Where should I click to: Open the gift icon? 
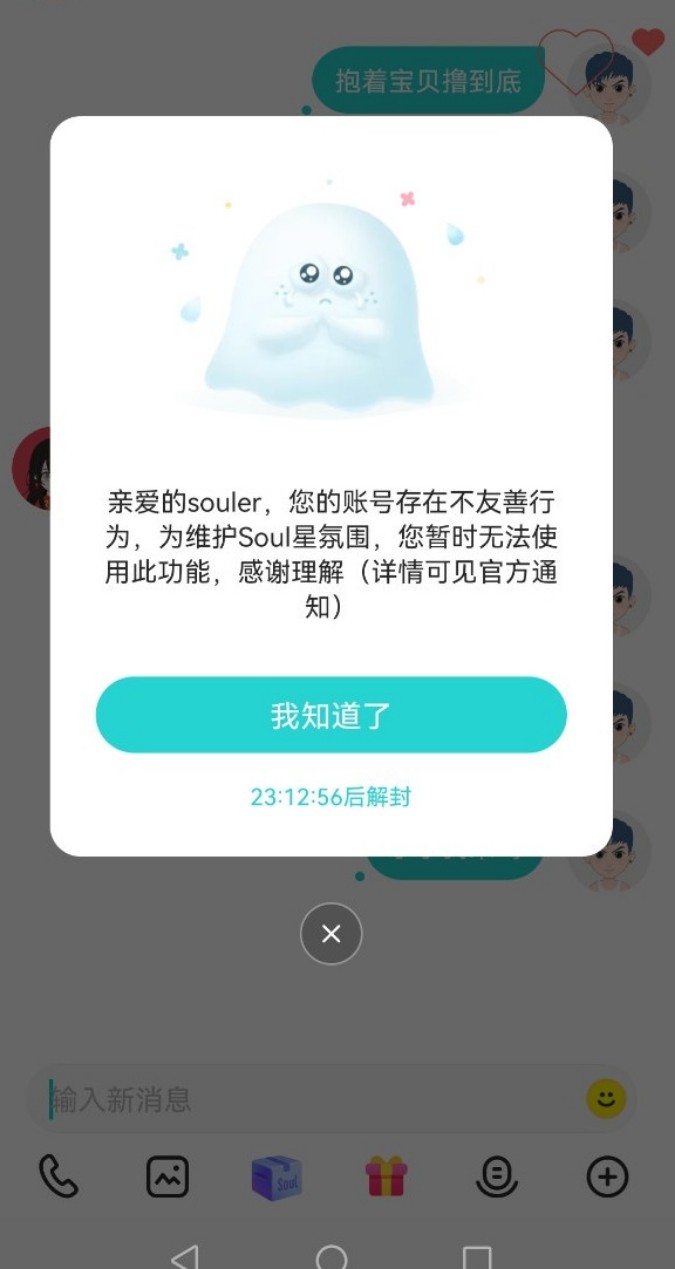tap(386, 1176)
